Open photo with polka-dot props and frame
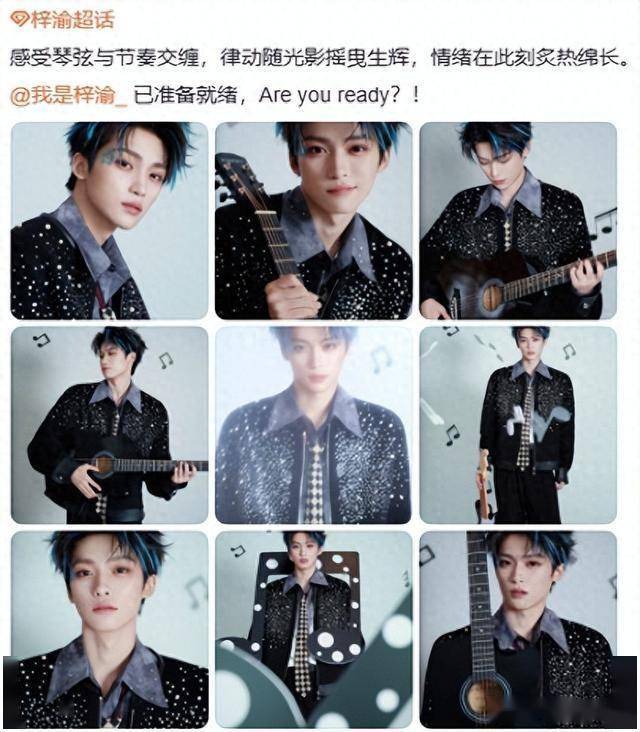The height and width of the screenshot is (732, 640). click(x=313, y=629)
